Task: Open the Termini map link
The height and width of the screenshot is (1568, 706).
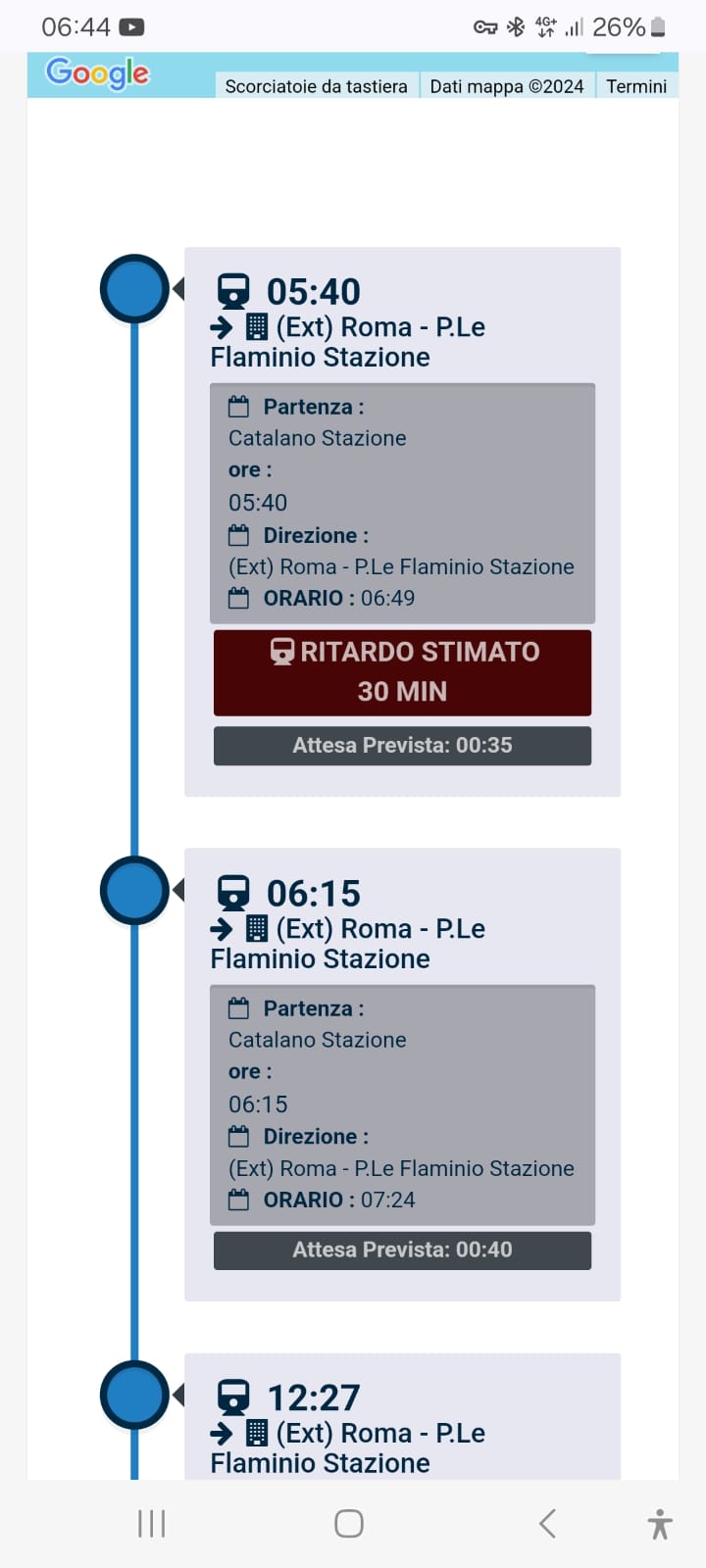Action: (636, 86)
